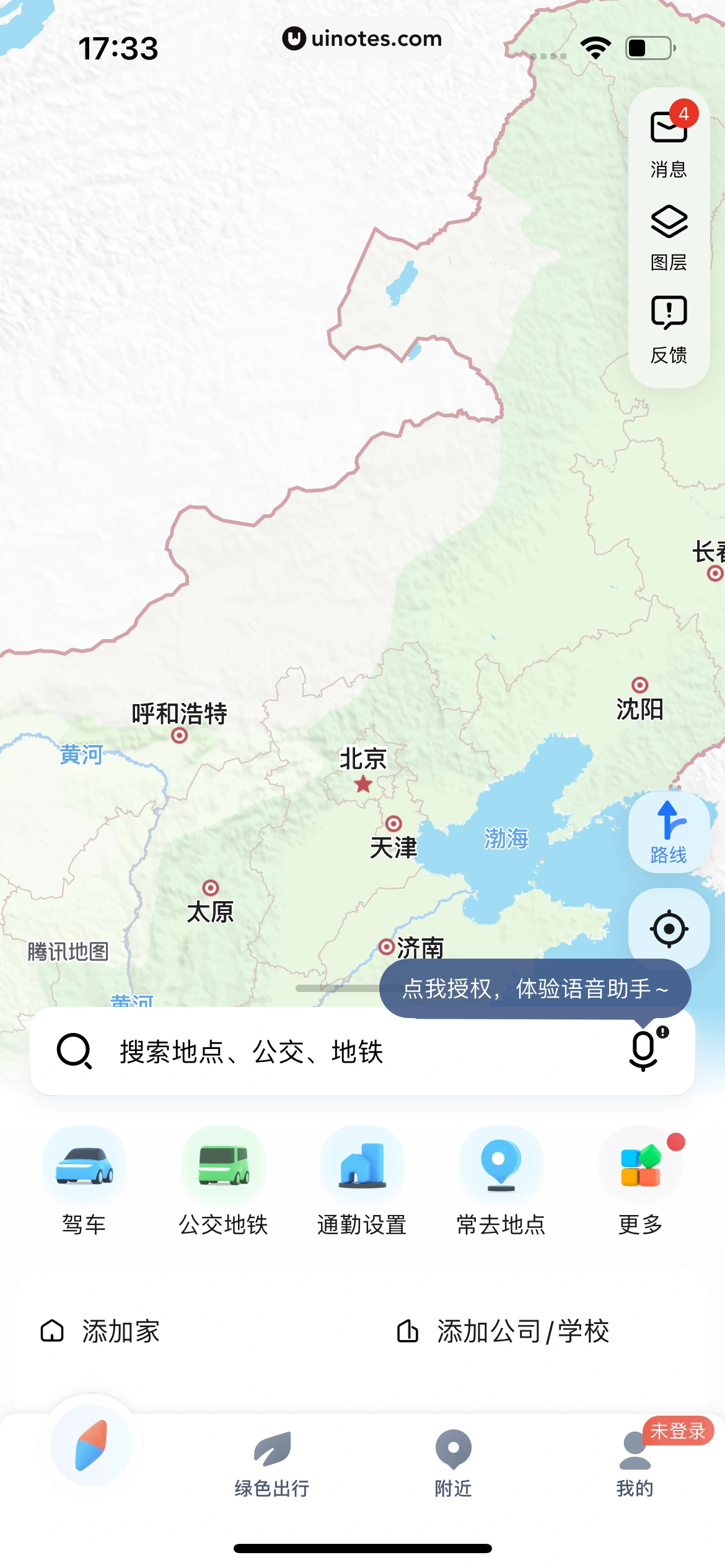Switch to the map home tab

pyautogui.click(x=91, y=1446)
